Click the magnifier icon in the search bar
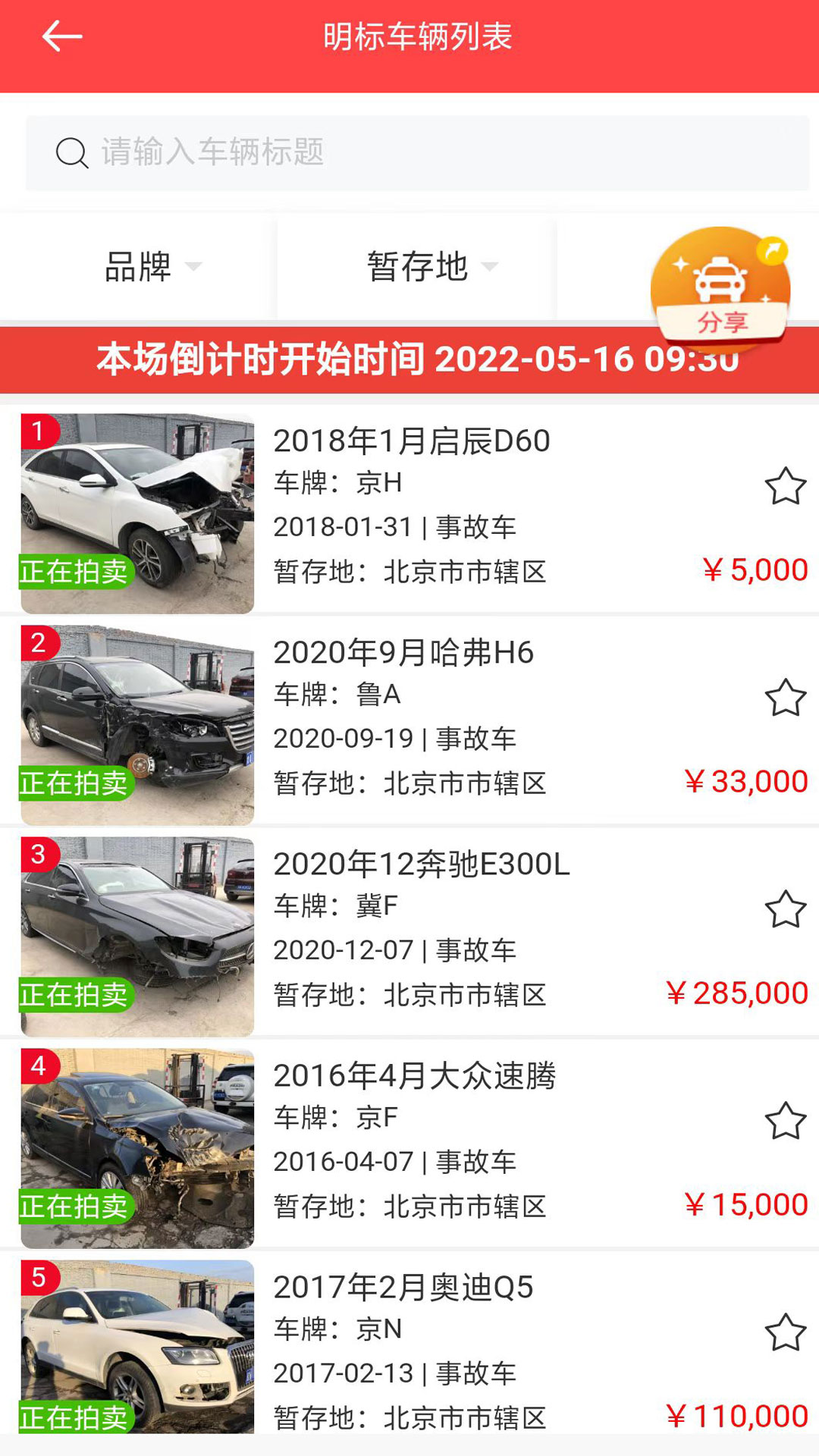819x1456 pixels. click(x=72, y=152)
